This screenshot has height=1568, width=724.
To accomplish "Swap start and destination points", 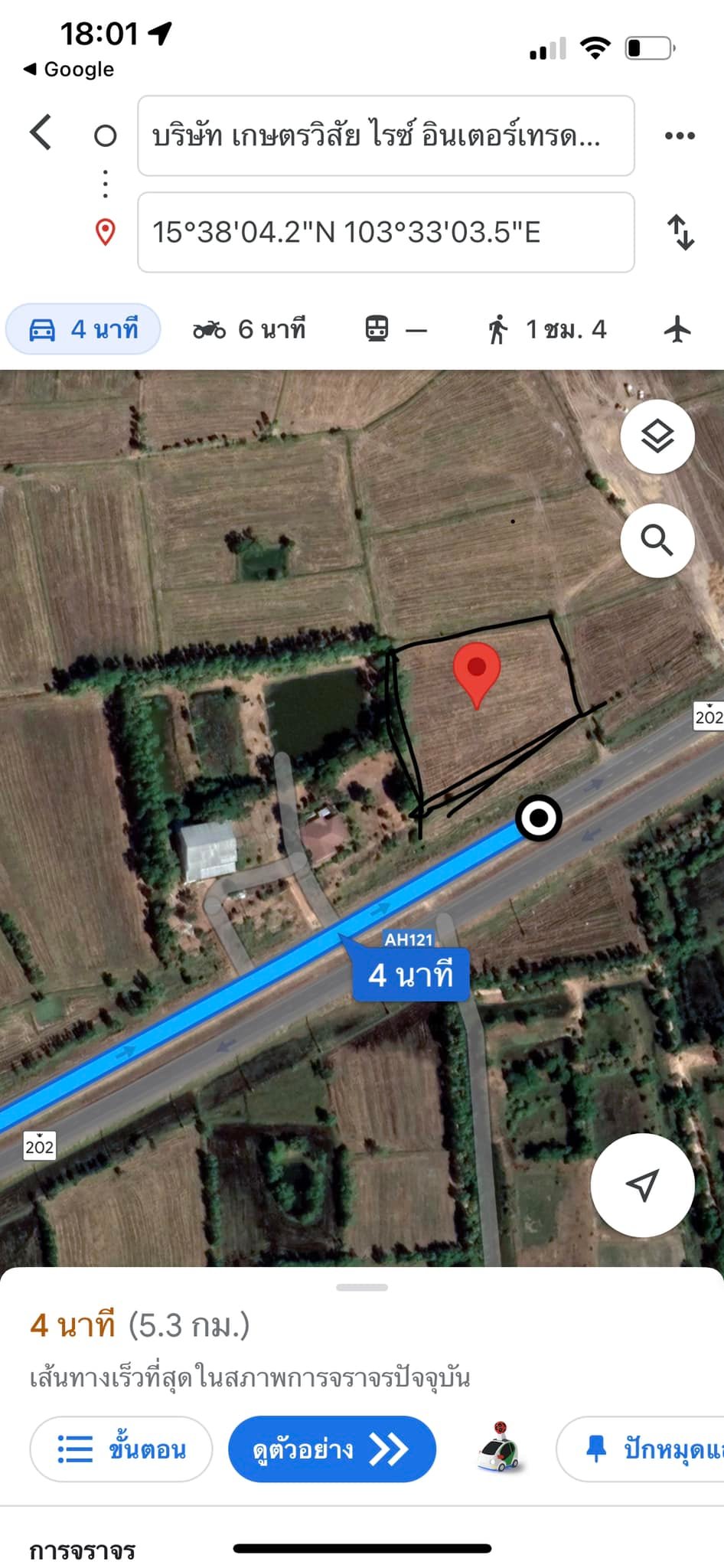I will click(x=680, y=232).
